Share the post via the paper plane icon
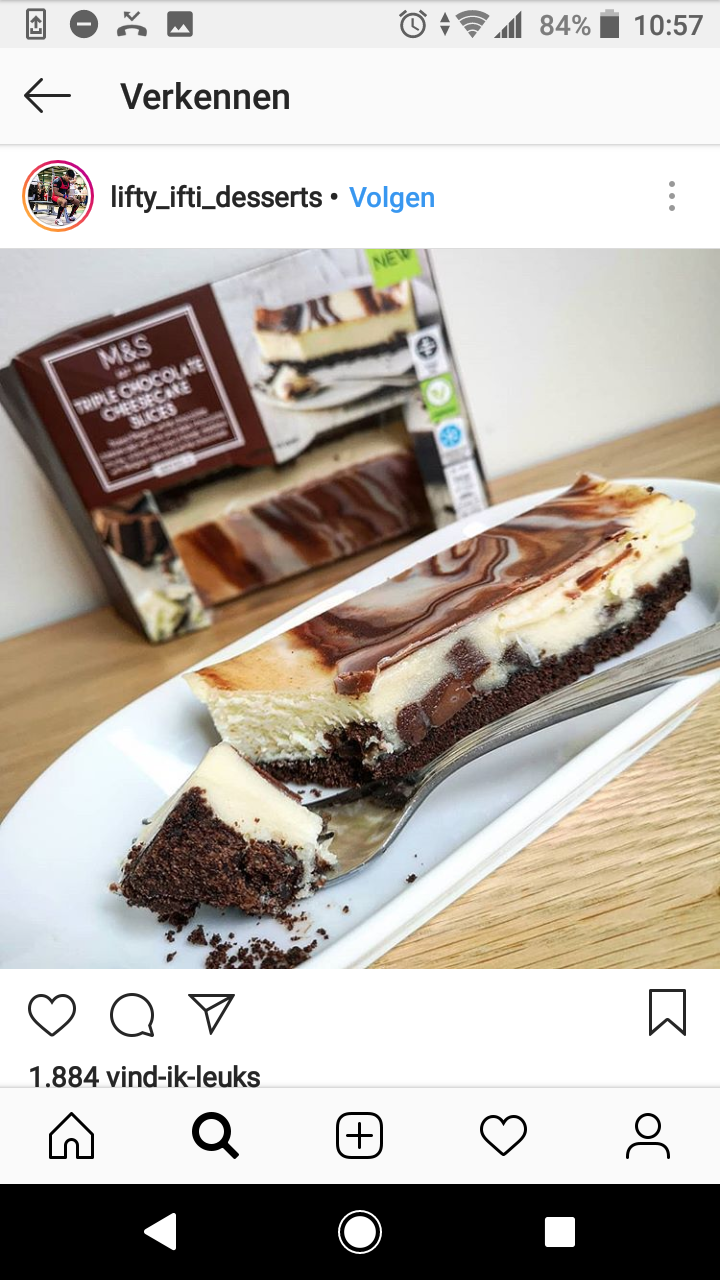 tap(211, 1014)
